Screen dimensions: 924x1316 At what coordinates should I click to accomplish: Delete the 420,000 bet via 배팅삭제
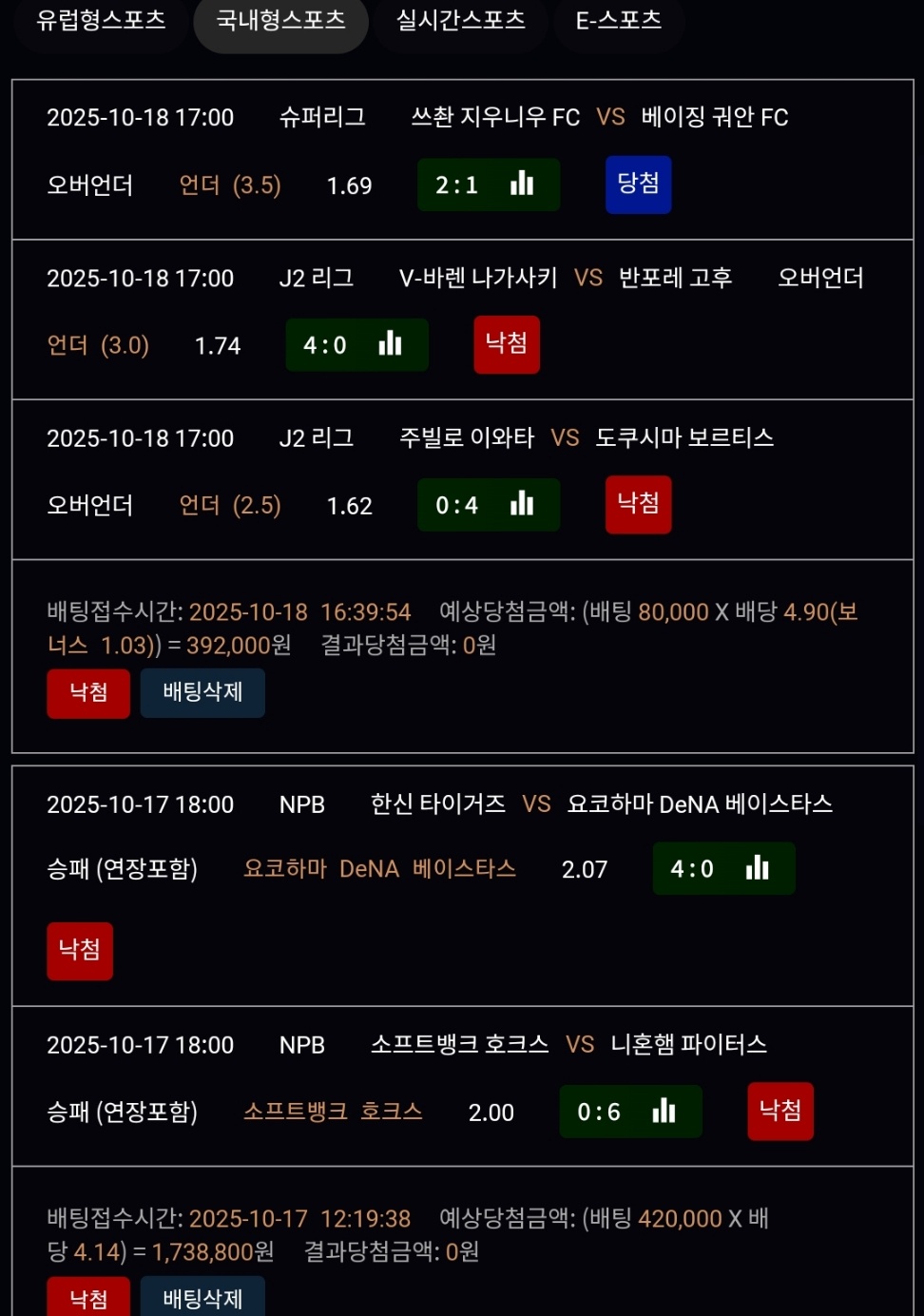pyautogui.click(x=202, y=1298)
